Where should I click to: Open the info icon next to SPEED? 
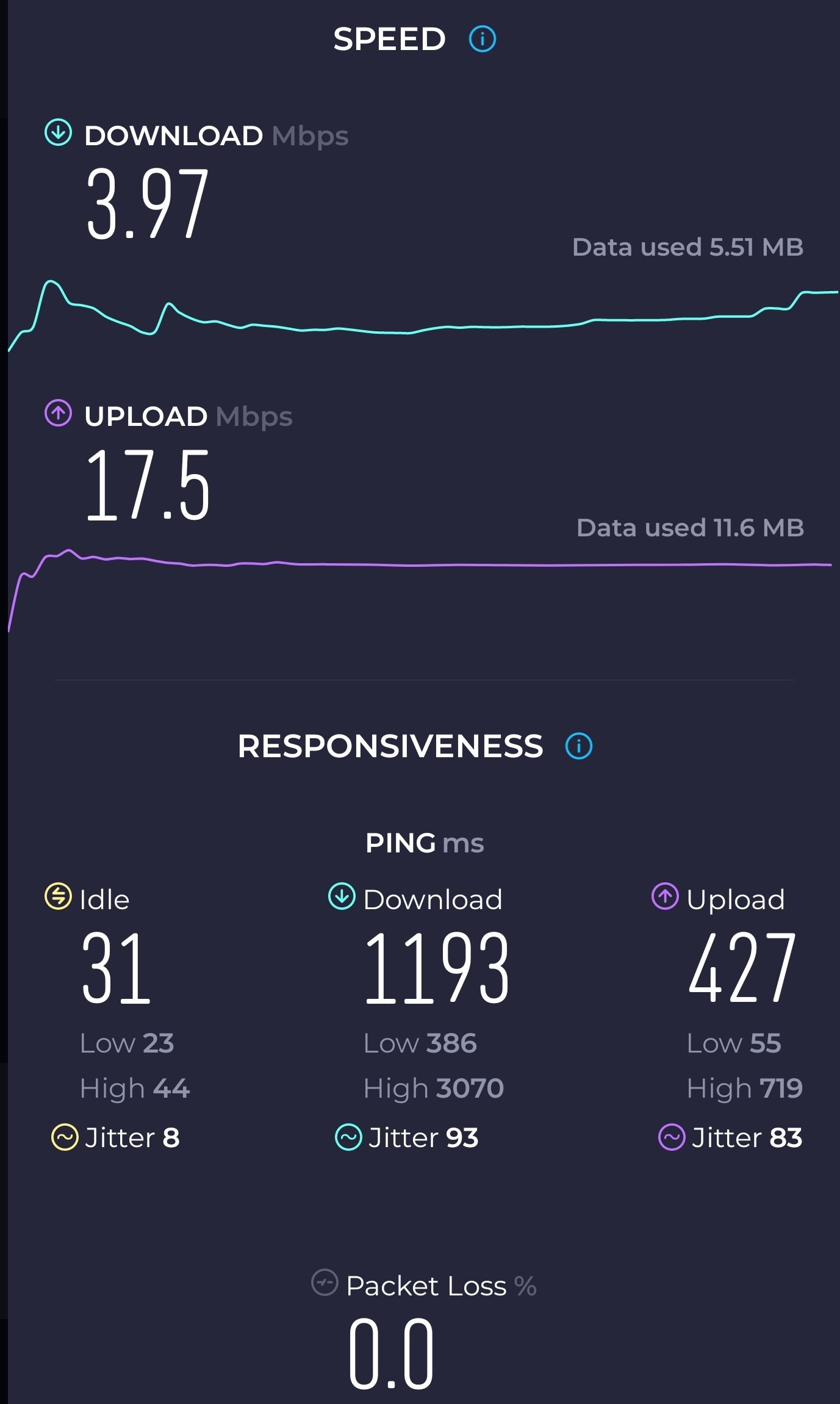pyautogui.click(x=482, y=40)
